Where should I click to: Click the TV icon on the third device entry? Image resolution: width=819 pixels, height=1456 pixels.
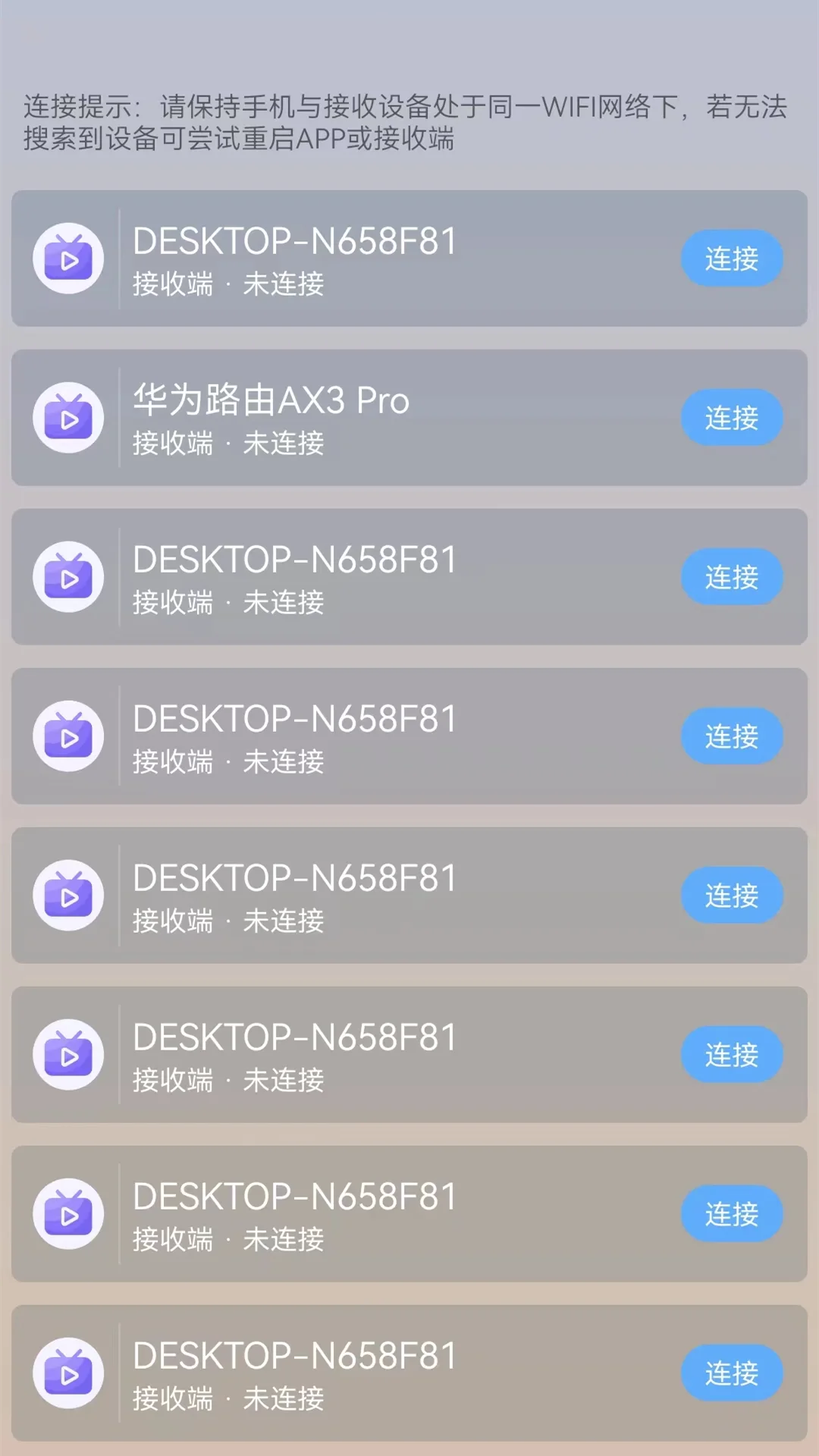69,576
